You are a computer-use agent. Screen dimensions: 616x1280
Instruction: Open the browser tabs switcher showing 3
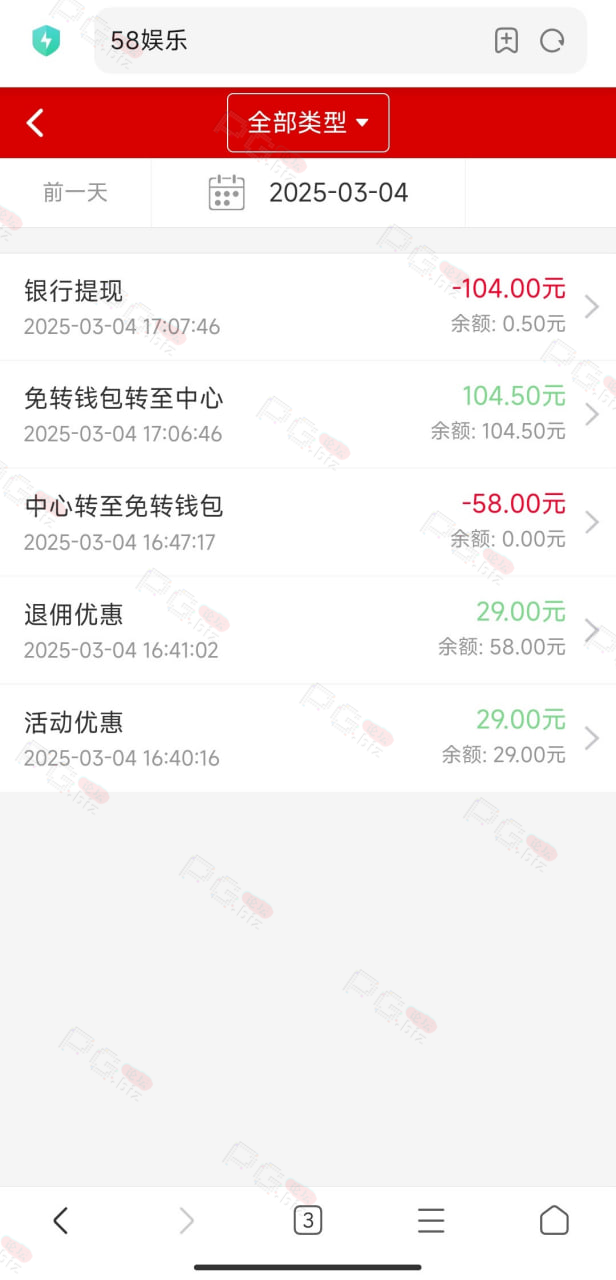pyautogui.click(x=308, y=1220)
